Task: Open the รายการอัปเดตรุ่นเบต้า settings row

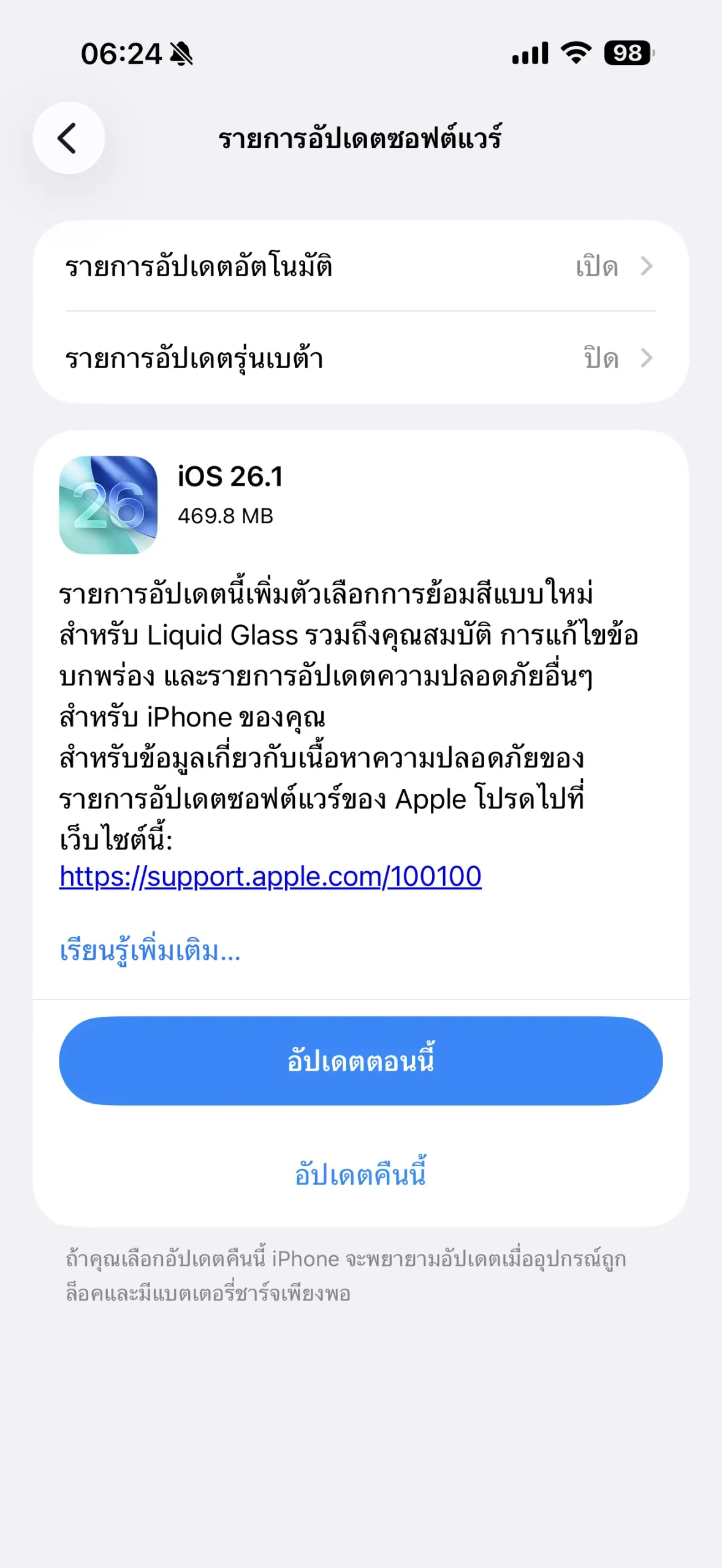Action: [x=360, y=358]
